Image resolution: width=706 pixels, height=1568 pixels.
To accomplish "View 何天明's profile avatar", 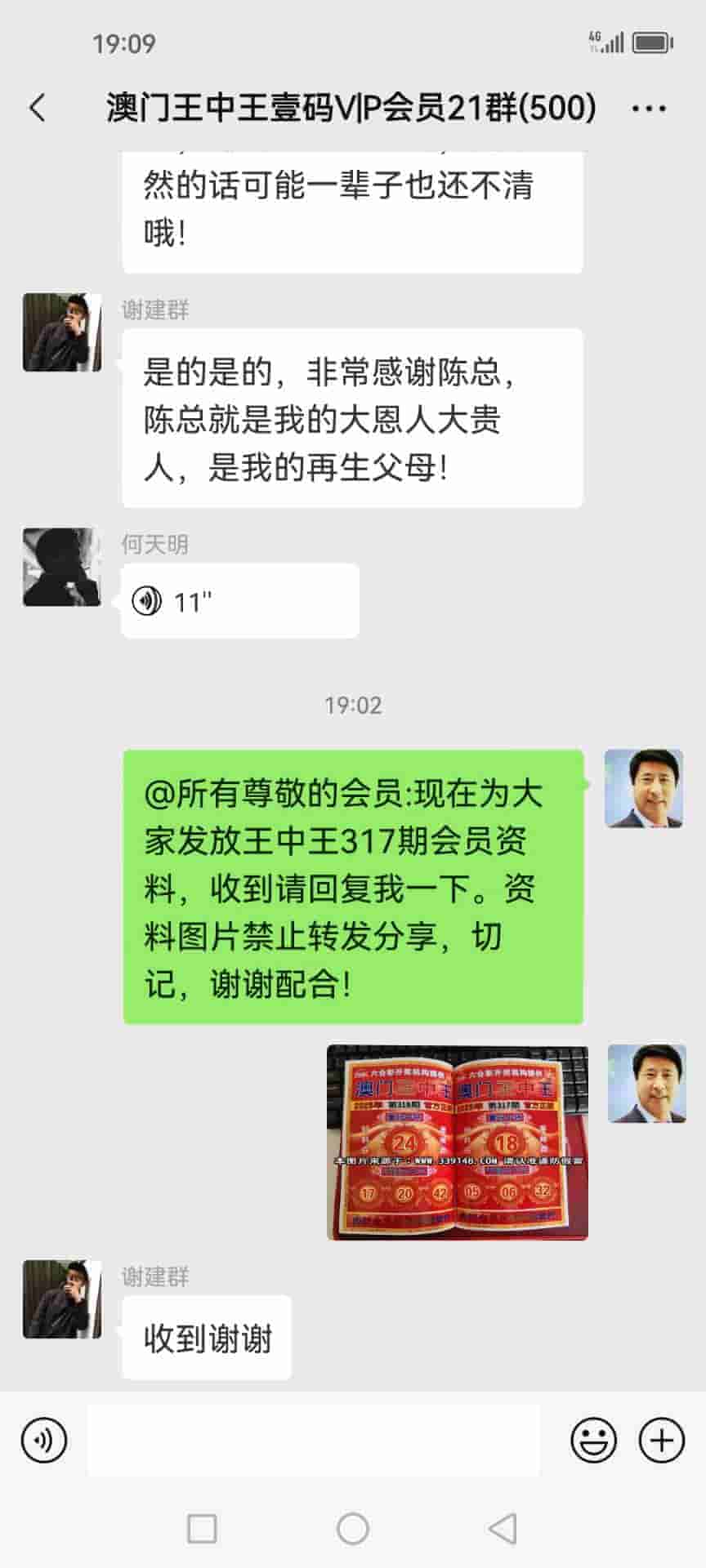I will (x=62, y=568).
